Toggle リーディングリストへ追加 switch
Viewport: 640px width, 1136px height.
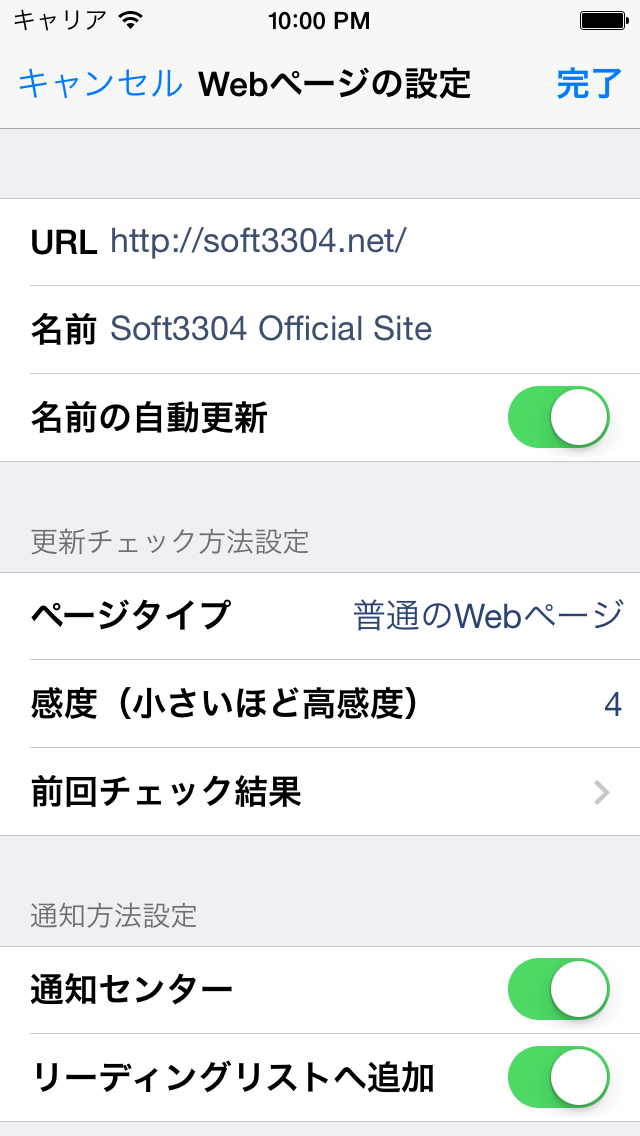click(x=558, y=1077)
